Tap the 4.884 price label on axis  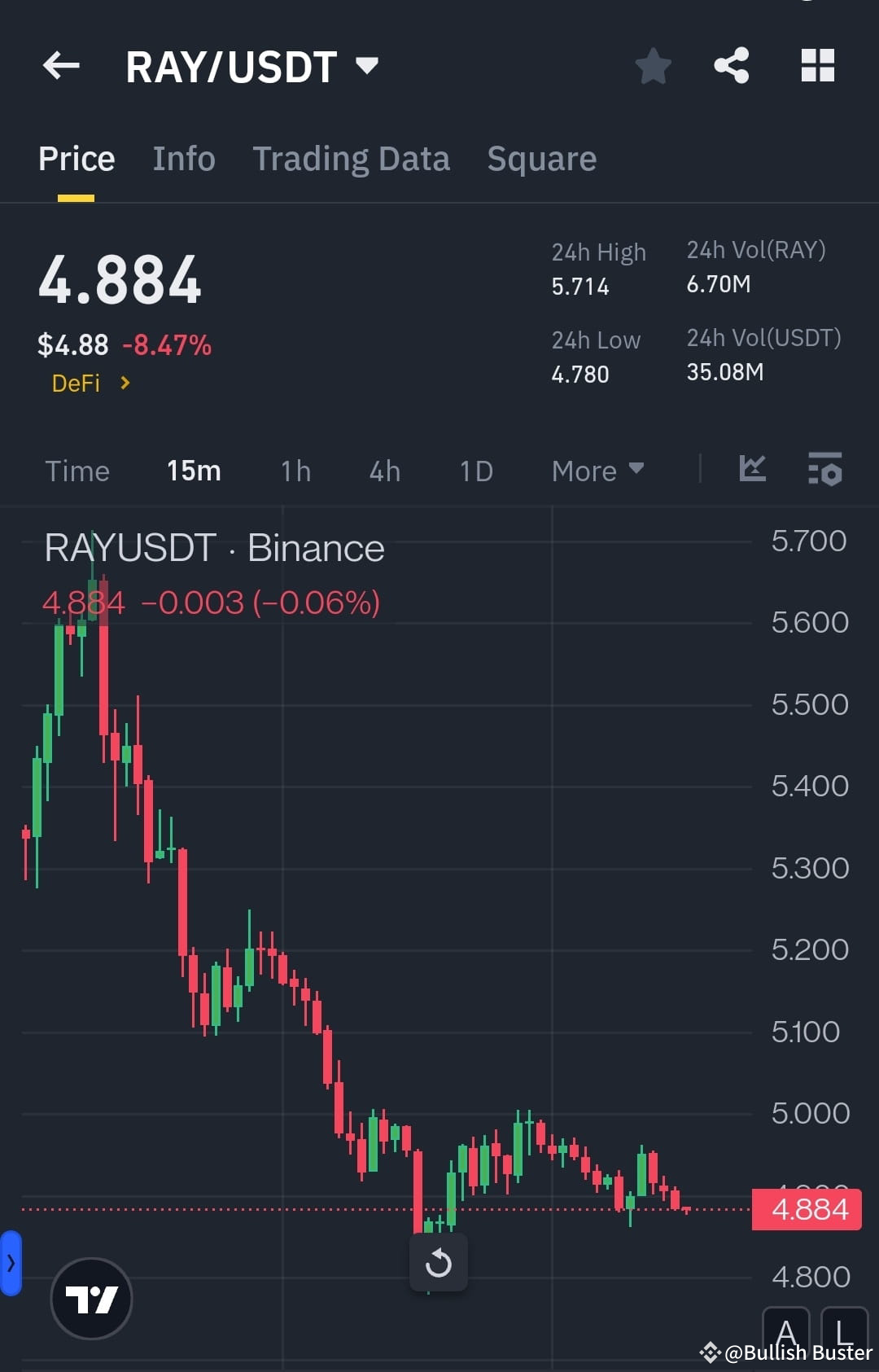[x=807, y=1210]
